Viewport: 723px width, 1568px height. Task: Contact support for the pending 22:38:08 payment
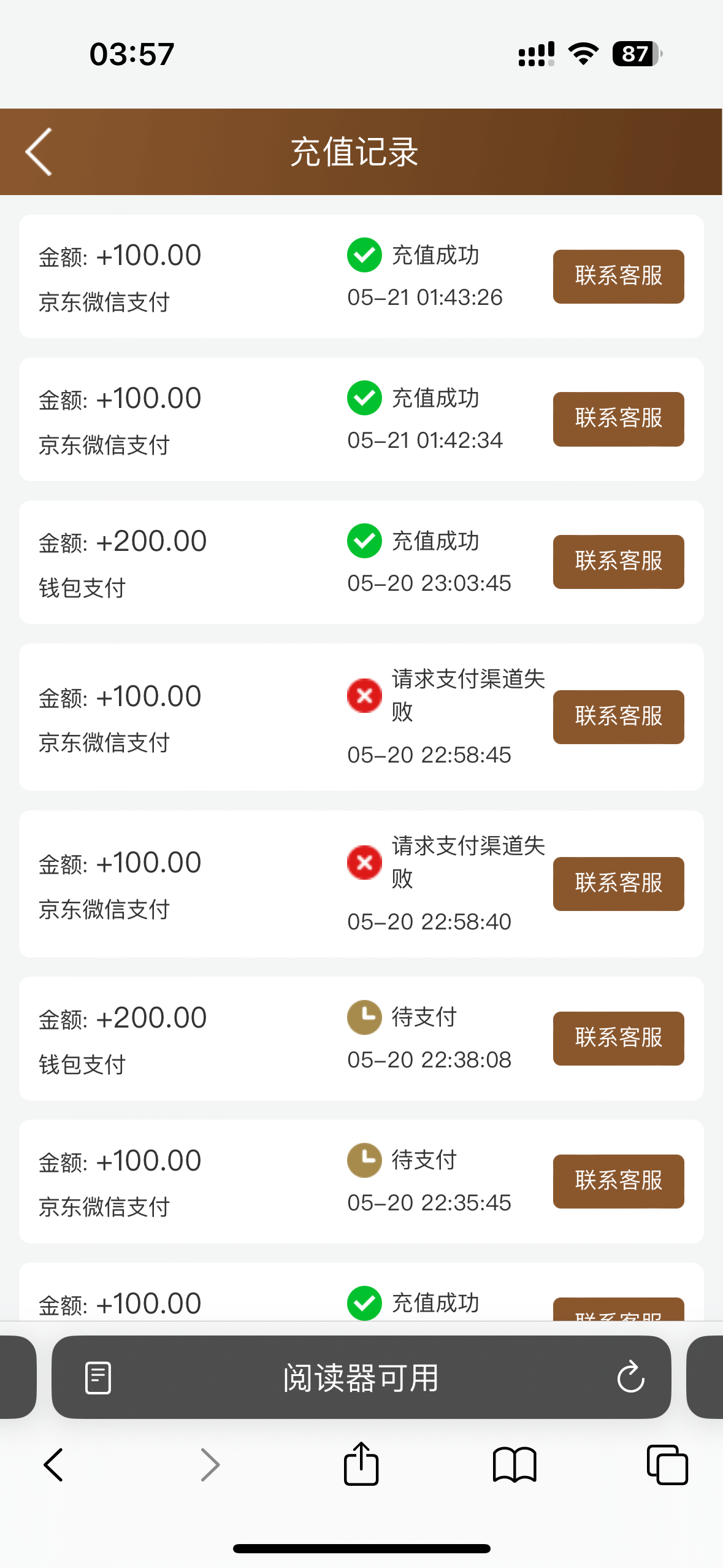click(618, 1038)
